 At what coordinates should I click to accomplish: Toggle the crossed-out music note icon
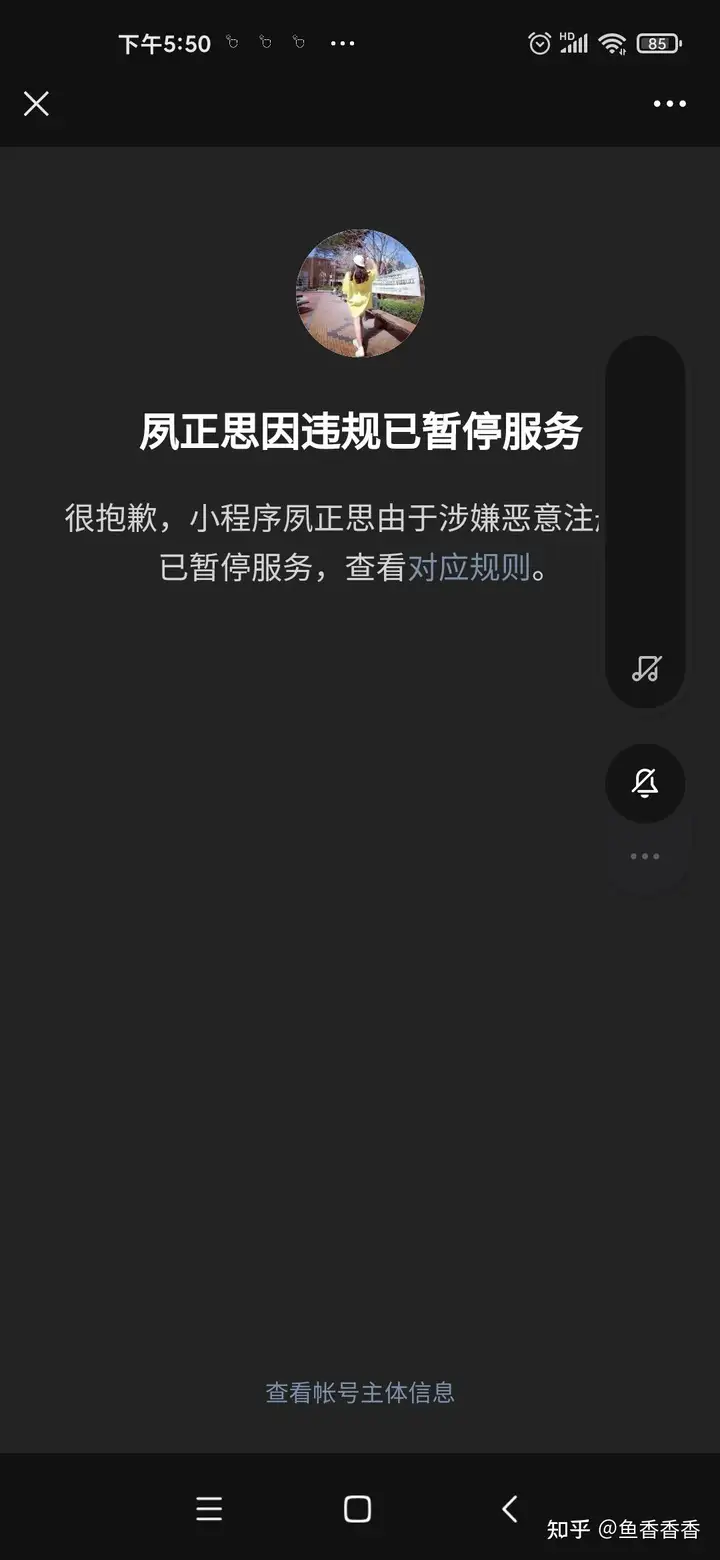click(x=646, y=668)
